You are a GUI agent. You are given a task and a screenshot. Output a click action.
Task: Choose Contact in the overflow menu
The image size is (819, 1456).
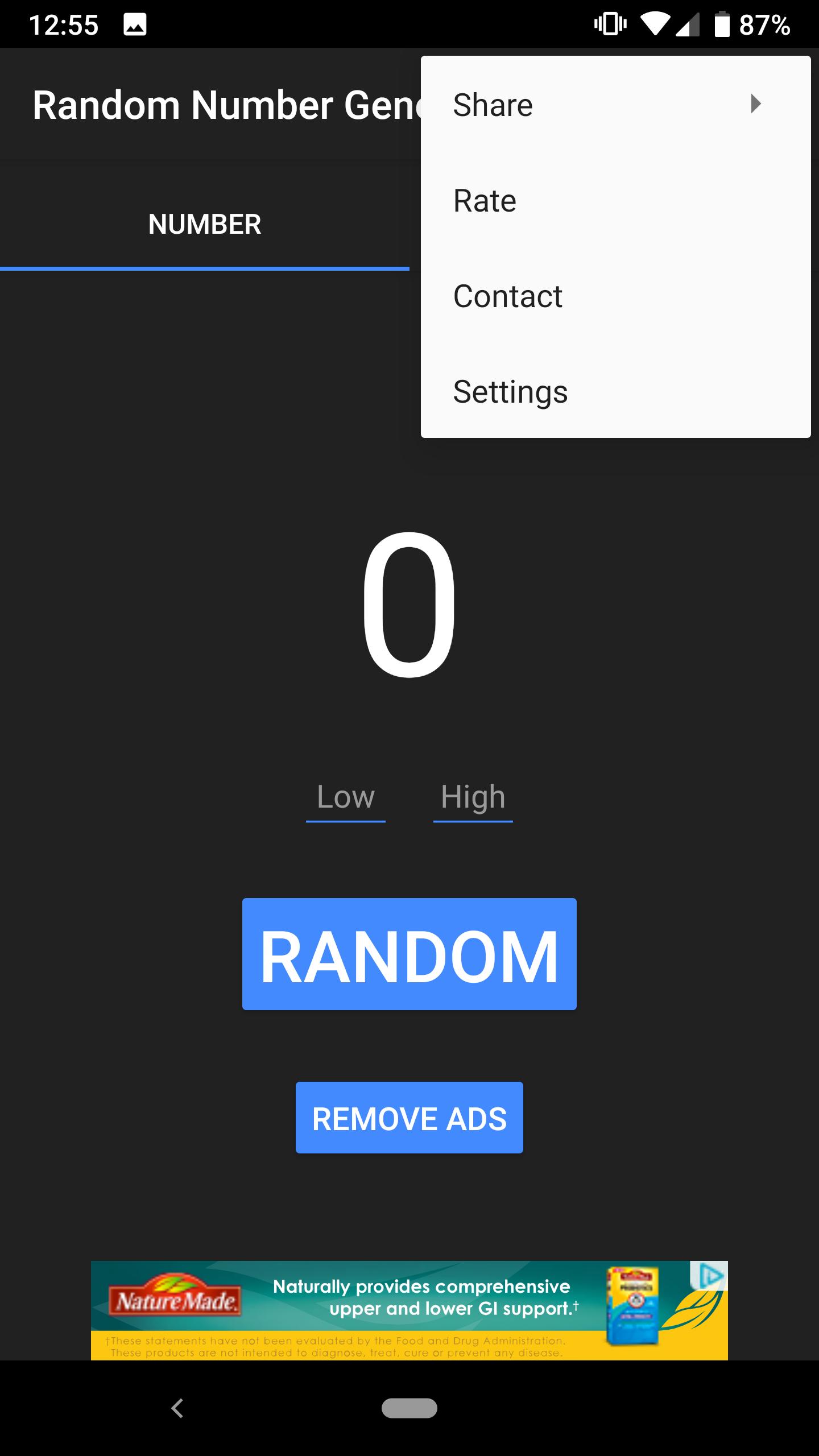(614, 296)
